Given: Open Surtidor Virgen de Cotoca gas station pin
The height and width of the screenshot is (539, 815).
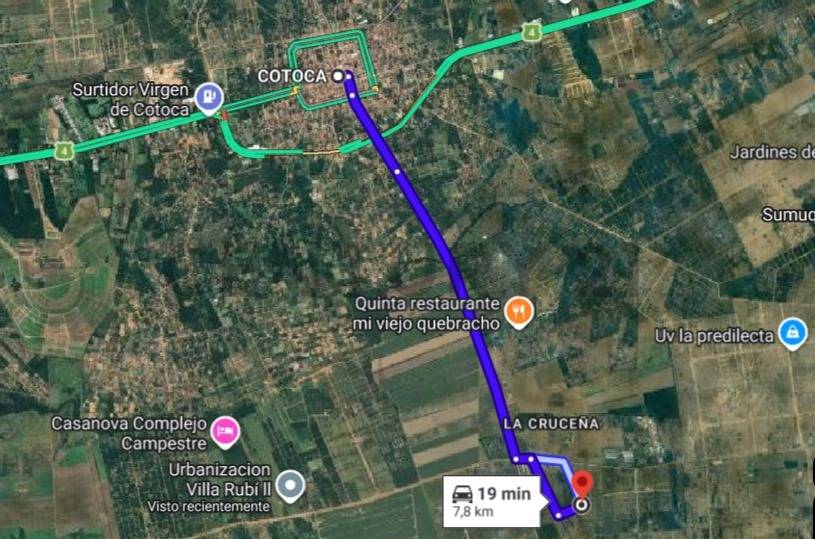Looking at the screenshot, I should tap(208, 97).
